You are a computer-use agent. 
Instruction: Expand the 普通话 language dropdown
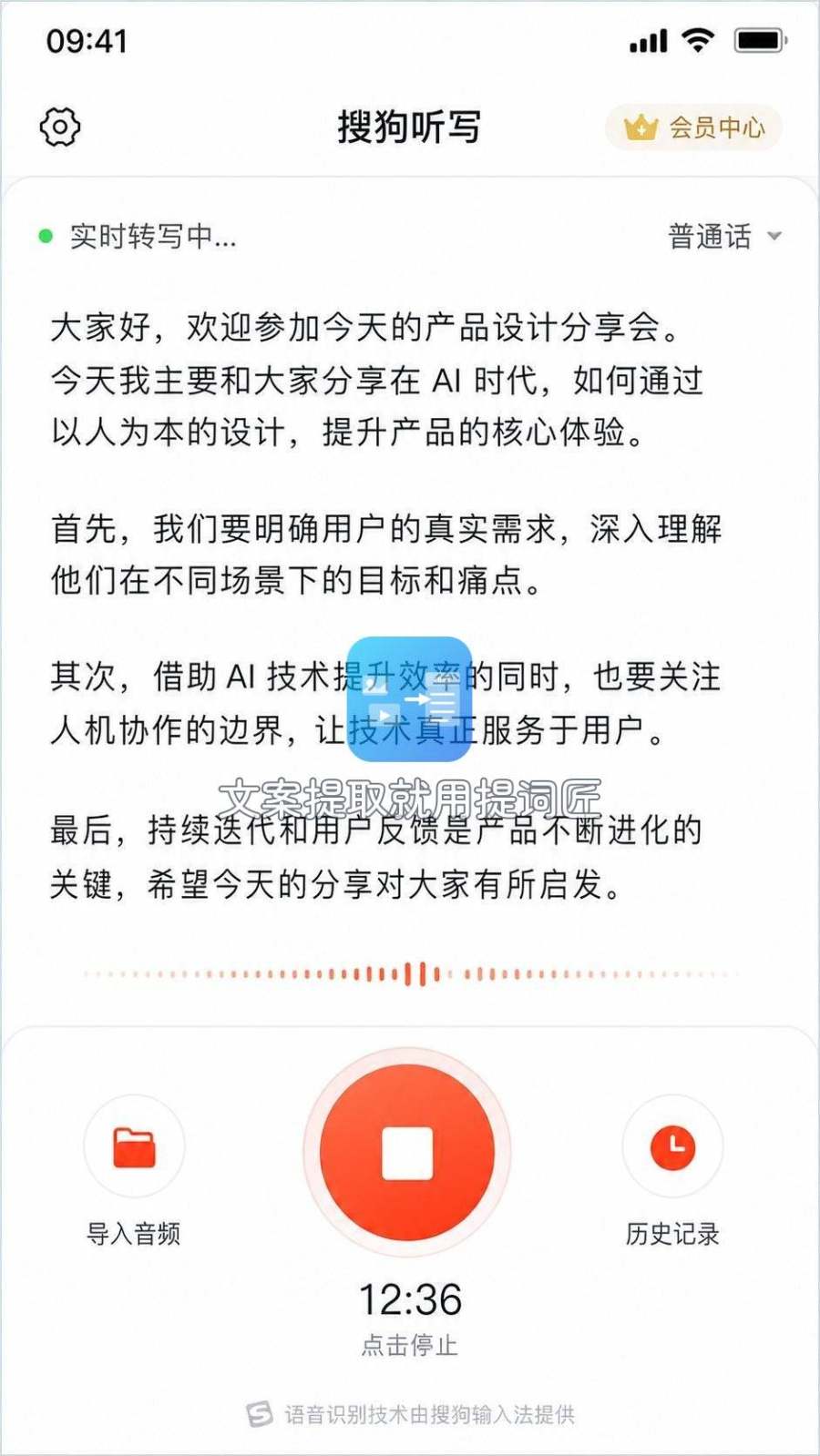725,237
